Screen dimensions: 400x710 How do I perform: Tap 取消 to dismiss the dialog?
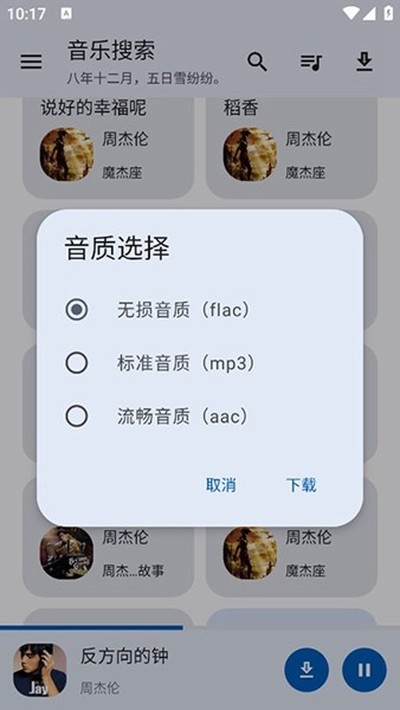221,485
